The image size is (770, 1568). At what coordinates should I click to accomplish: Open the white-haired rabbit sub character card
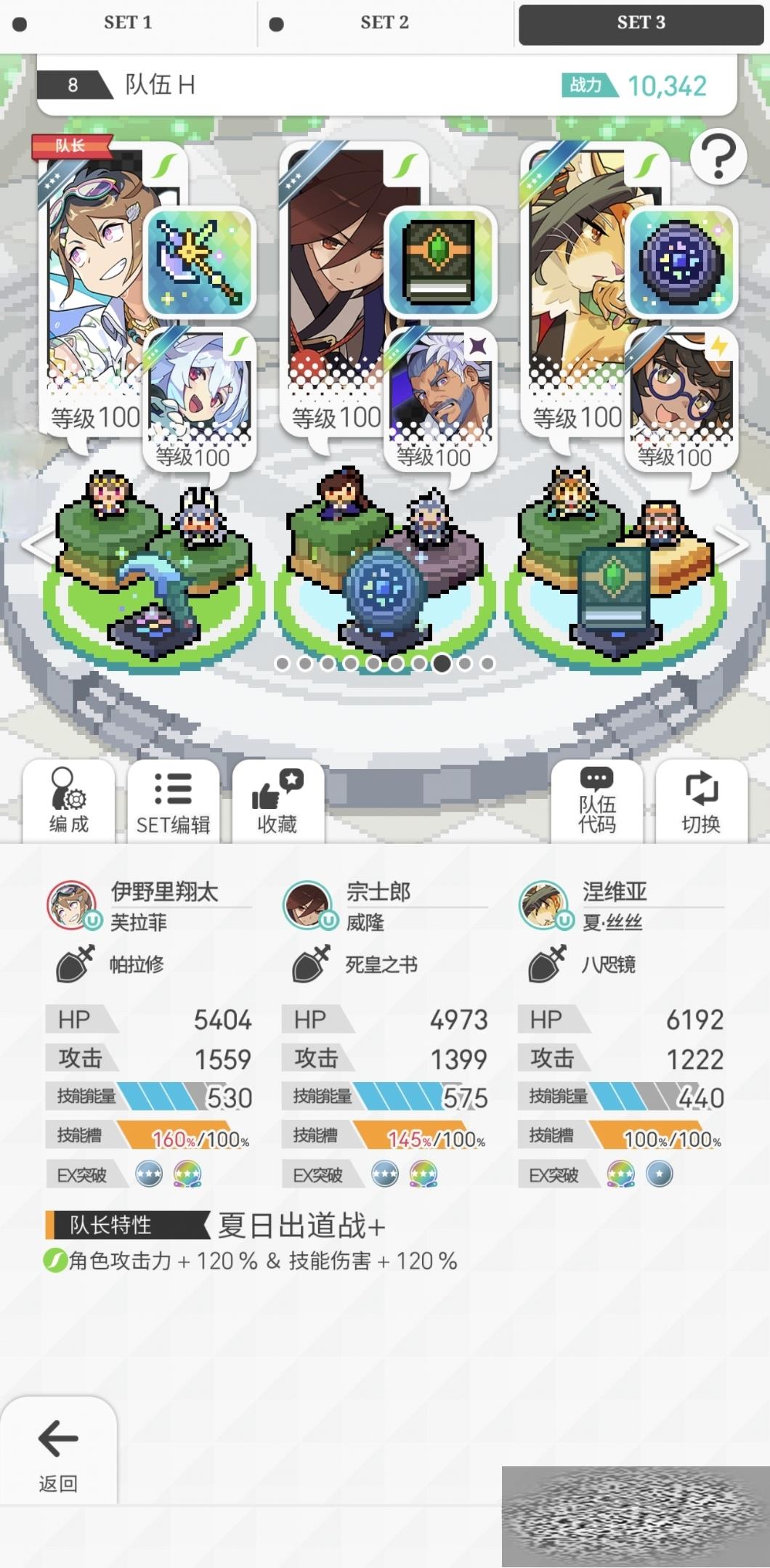(198, 396)
